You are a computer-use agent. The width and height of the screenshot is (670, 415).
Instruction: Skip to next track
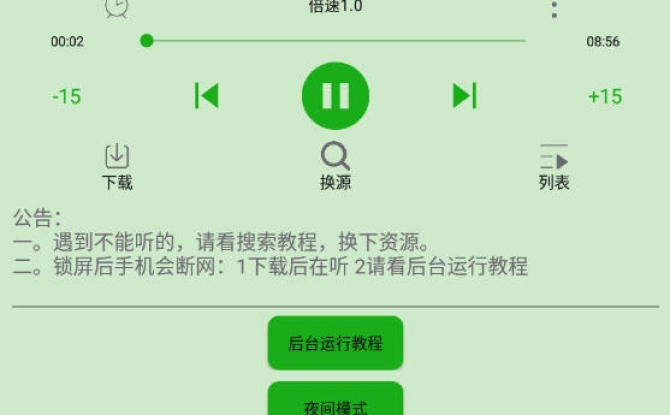[x=464, y=96]
